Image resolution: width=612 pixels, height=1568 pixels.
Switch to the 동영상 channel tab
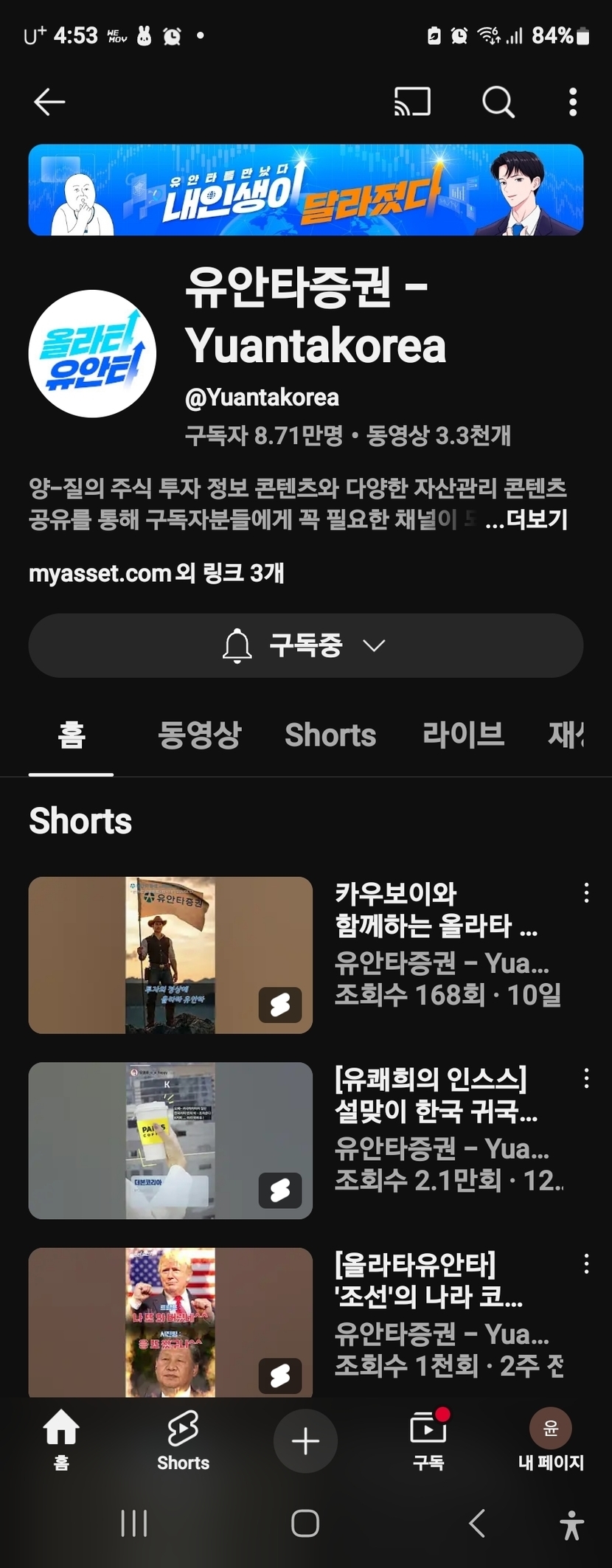pos(199,735)
